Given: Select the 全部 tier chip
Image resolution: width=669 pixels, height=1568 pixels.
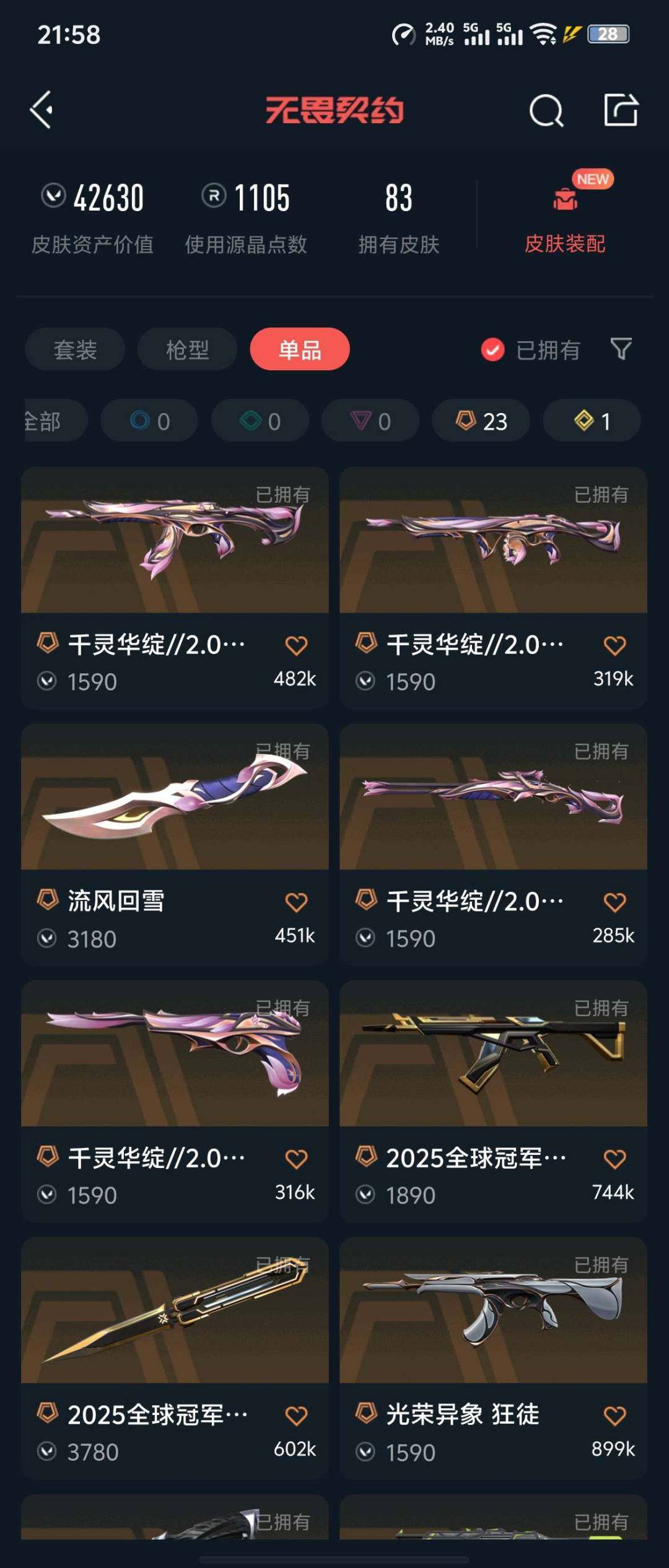Looking at the screenshot, I should pyautogui.click(x=50, y=421).
